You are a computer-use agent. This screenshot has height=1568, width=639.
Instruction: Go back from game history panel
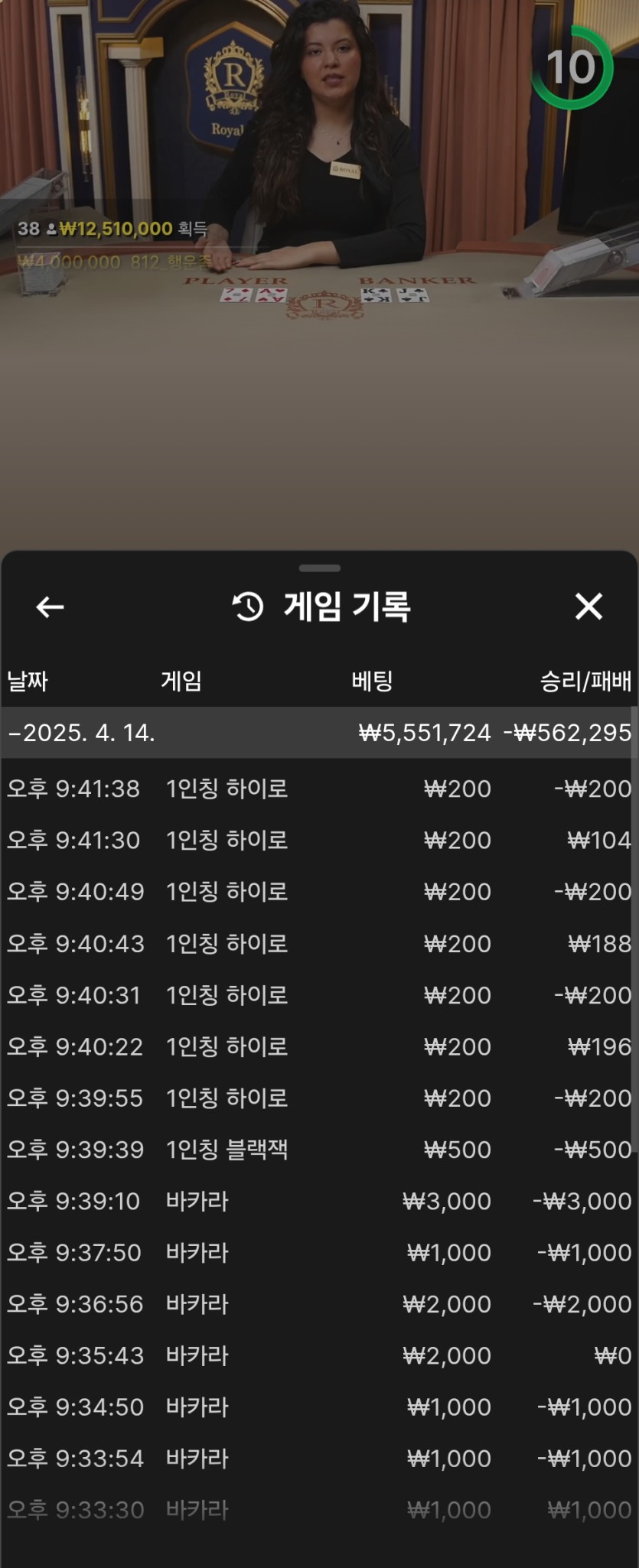tap(50, 607)
